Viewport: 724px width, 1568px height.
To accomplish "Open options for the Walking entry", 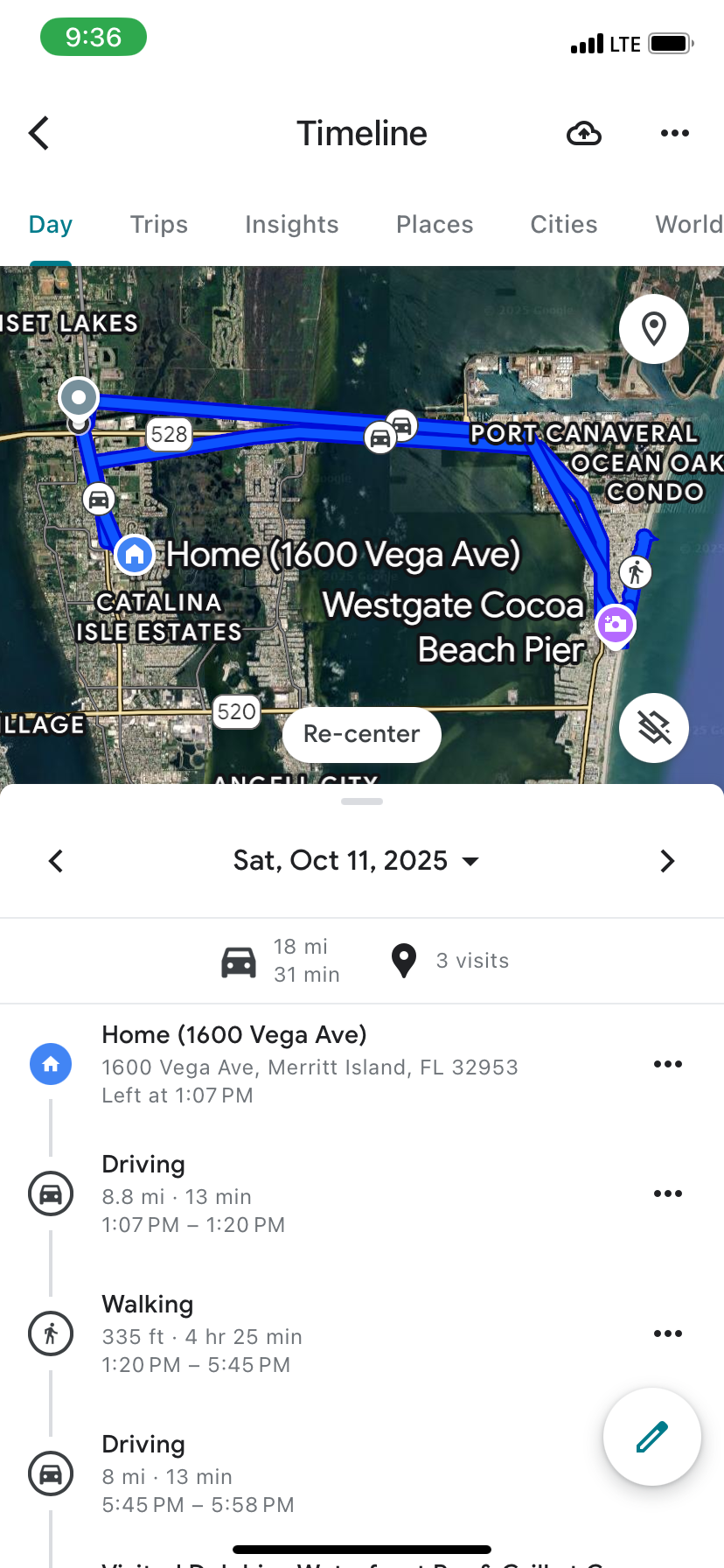I will click(667, 1333).
